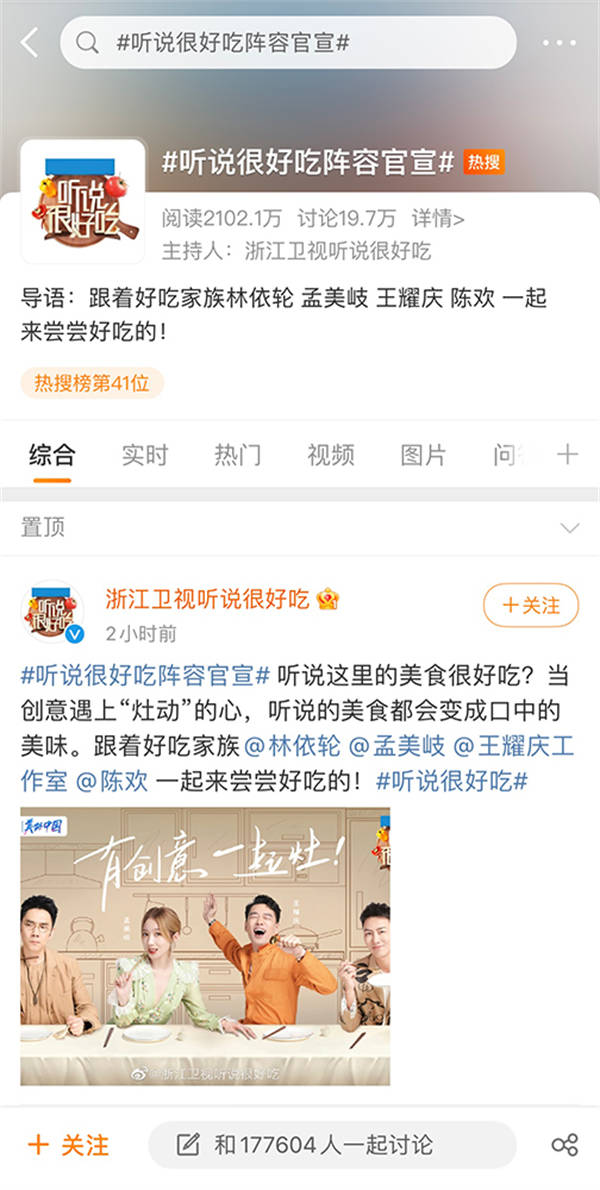
Task: Follow this topic via bottom 关注 button
Action: coord(69,1145)
